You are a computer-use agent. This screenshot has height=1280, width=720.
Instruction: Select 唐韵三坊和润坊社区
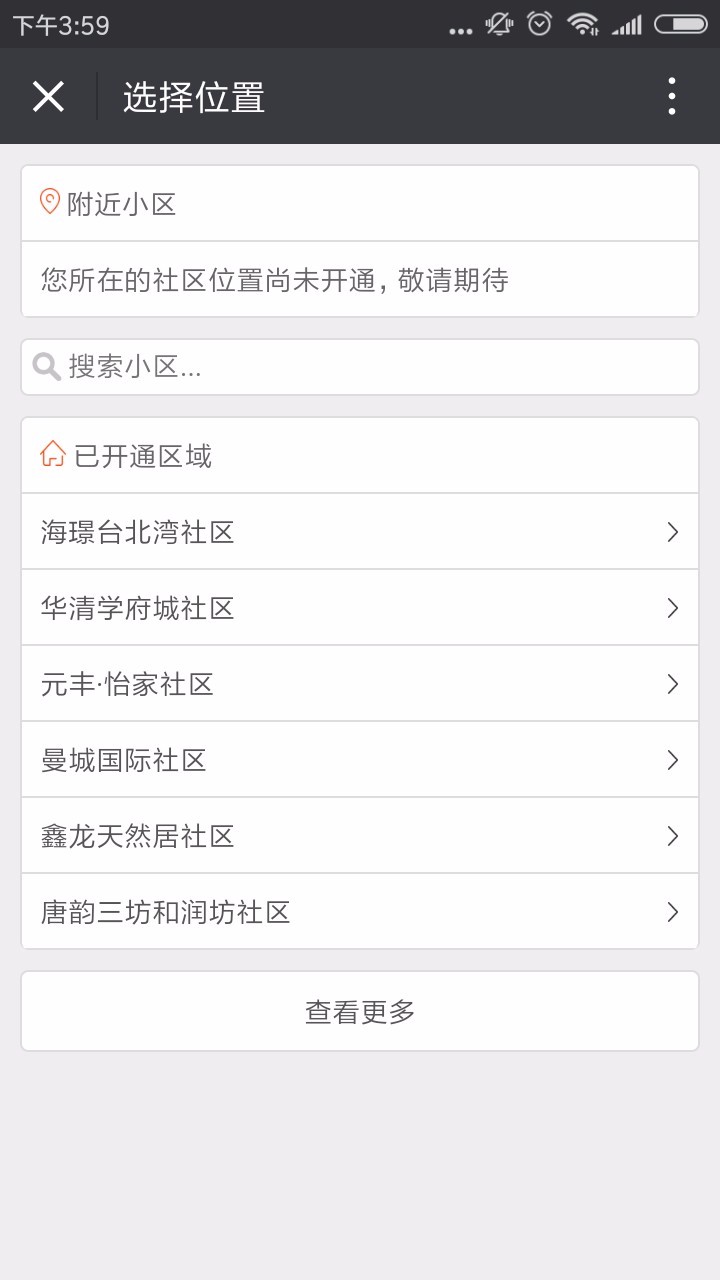click(360, 912)
